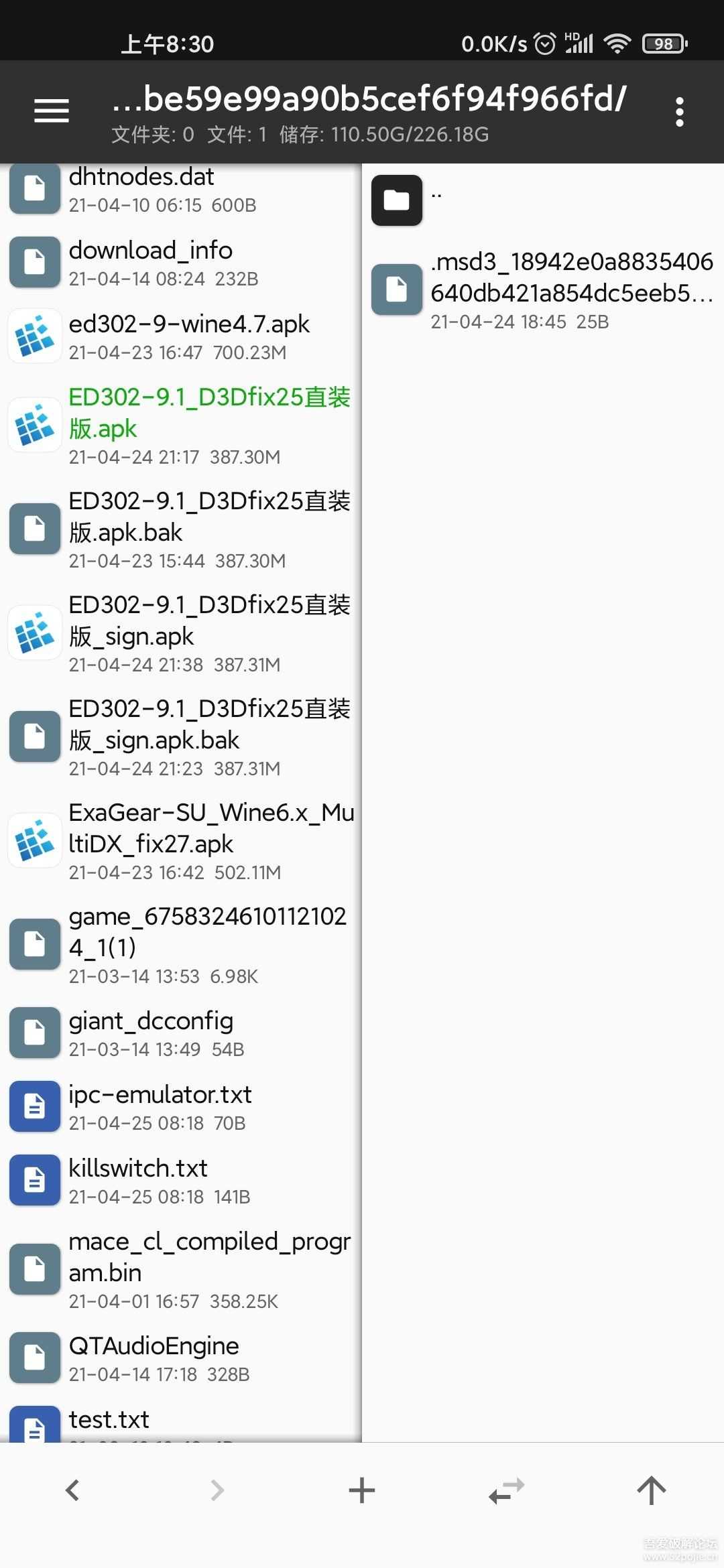Go forward with the right arrow
Viewport: 724px width, 1568px height.
click(217, 1490)
